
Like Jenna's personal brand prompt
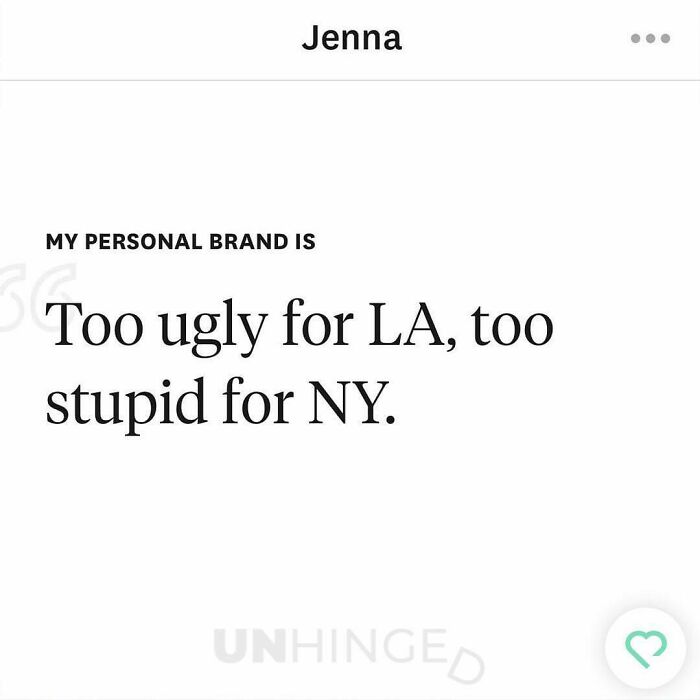[645, 648]
